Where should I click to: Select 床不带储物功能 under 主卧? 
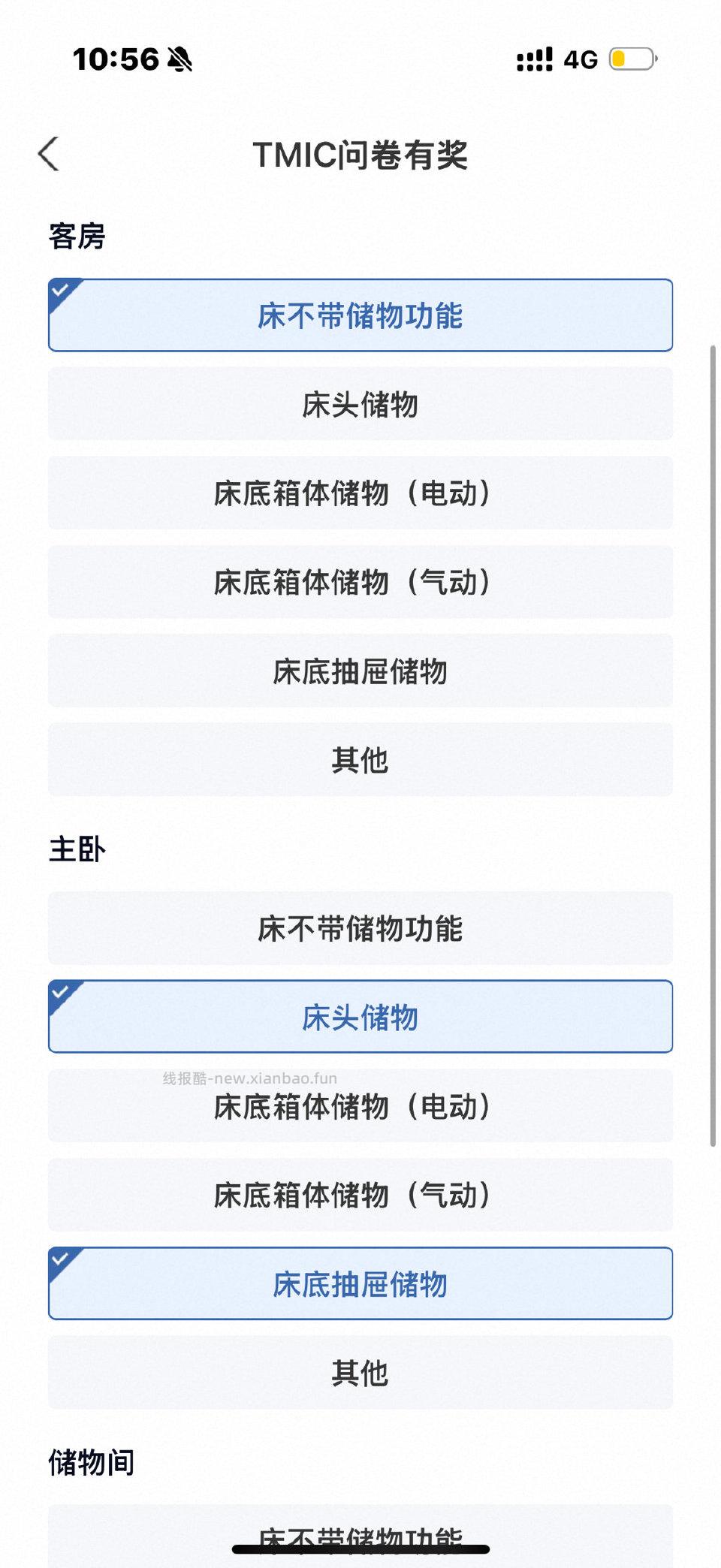(360, 928)
